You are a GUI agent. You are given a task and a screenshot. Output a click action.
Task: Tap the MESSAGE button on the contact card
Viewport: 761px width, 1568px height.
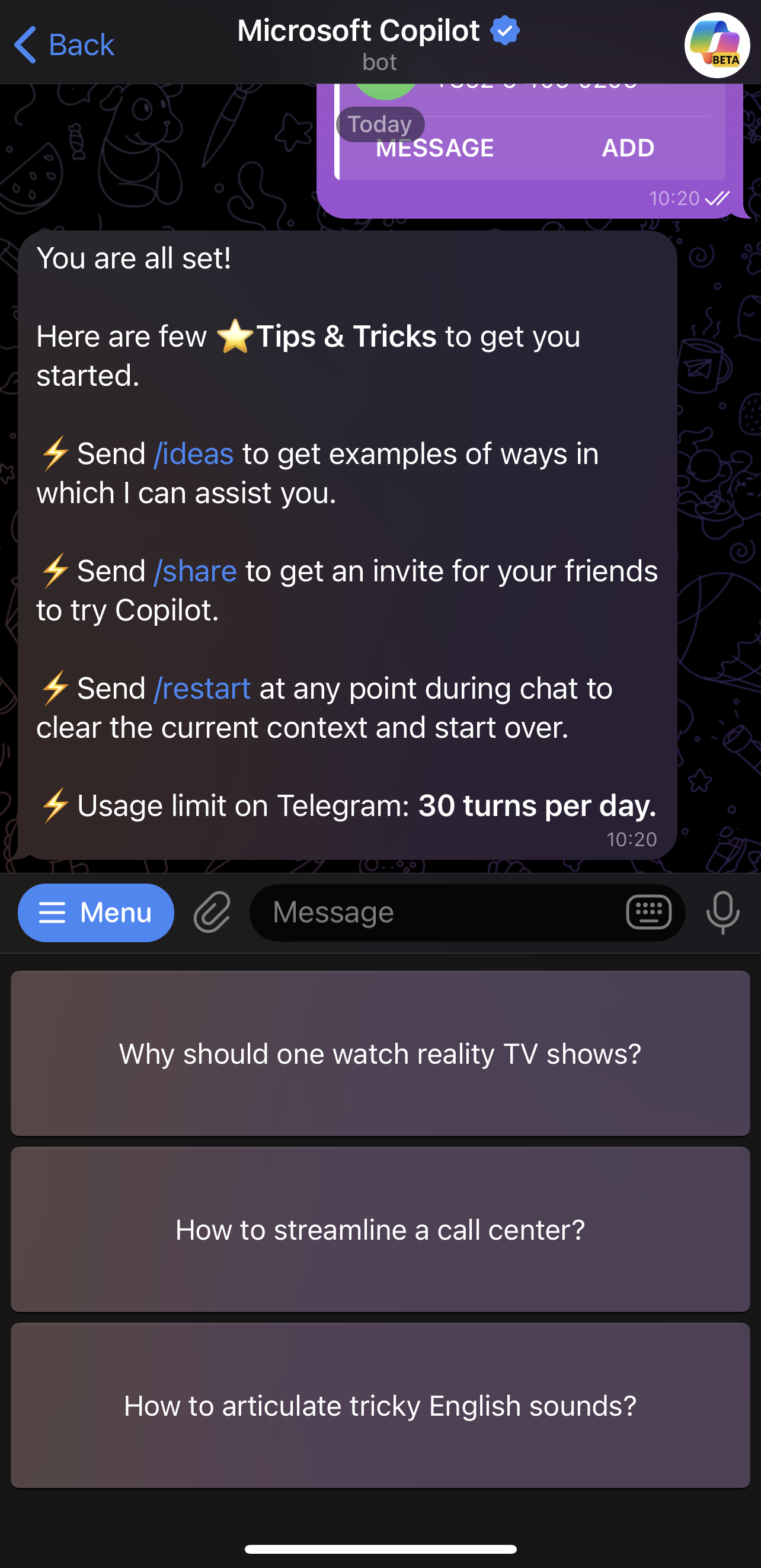(x=434, y=148)
